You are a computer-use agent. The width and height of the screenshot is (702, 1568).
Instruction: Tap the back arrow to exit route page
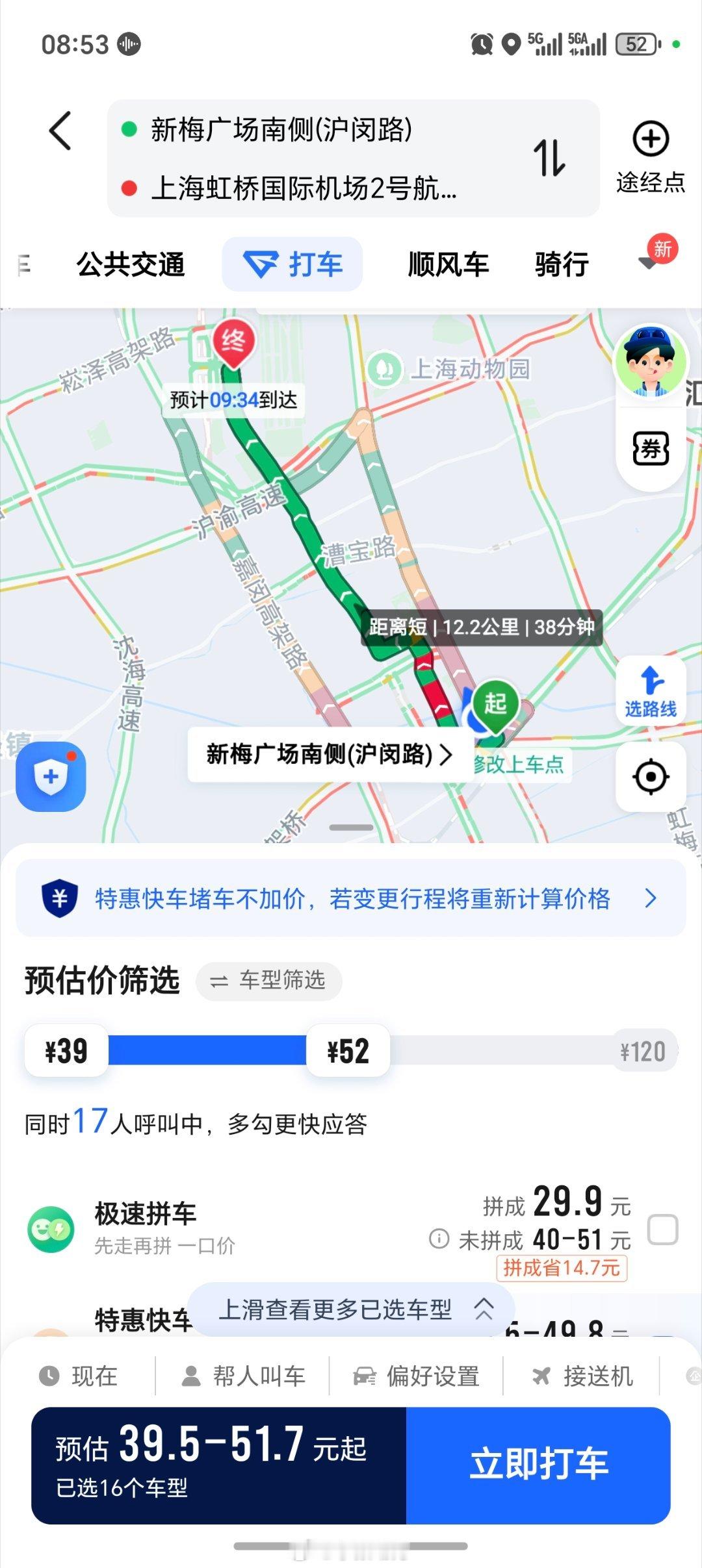tap(59, 131)
